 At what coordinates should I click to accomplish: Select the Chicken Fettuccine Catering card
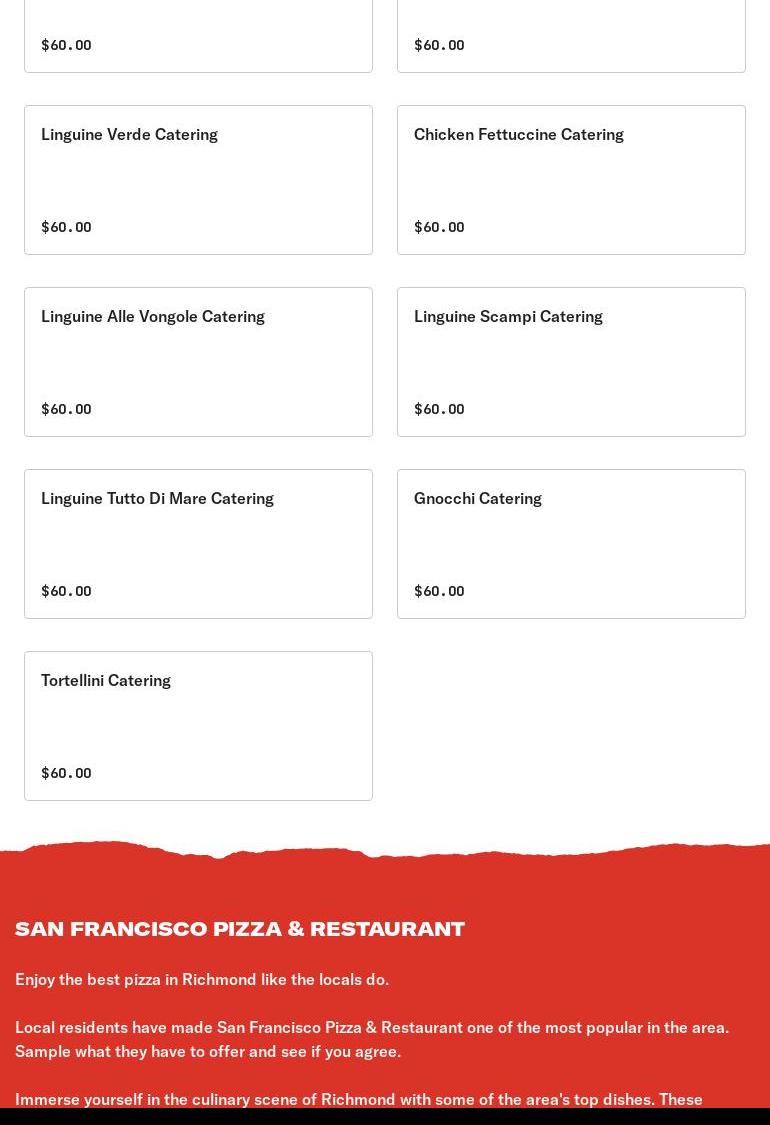(x=571, y=180)
